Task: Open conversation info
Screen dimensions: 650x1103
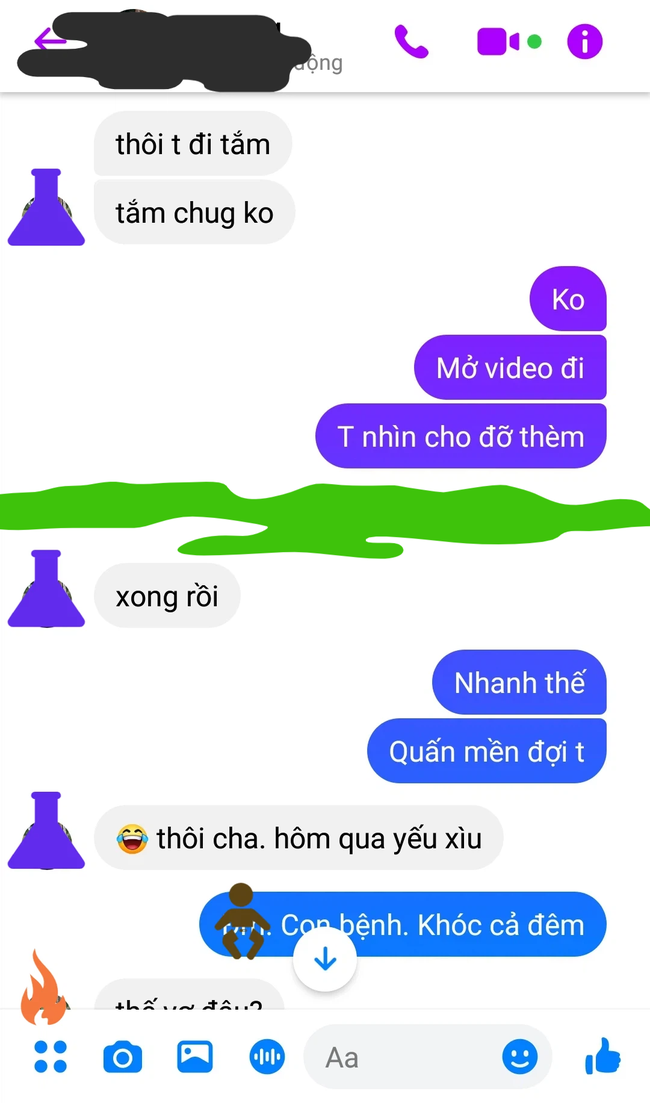Action: click(585, 42)
